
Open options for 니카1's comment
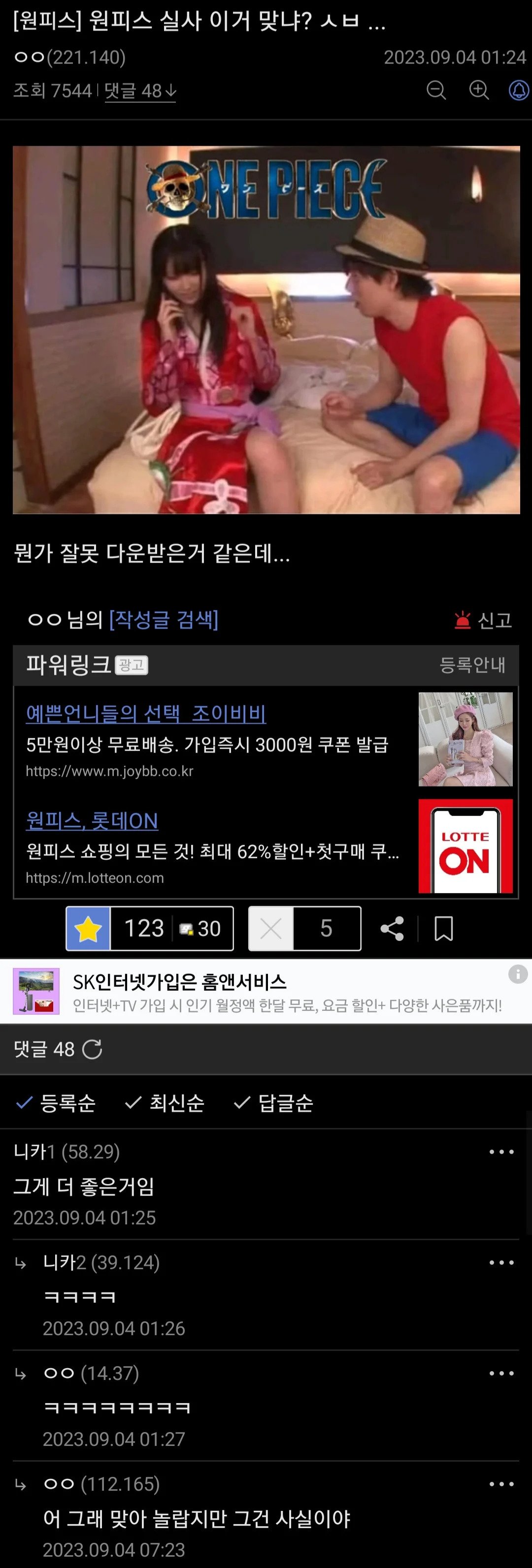click(x=501, y=1152)
